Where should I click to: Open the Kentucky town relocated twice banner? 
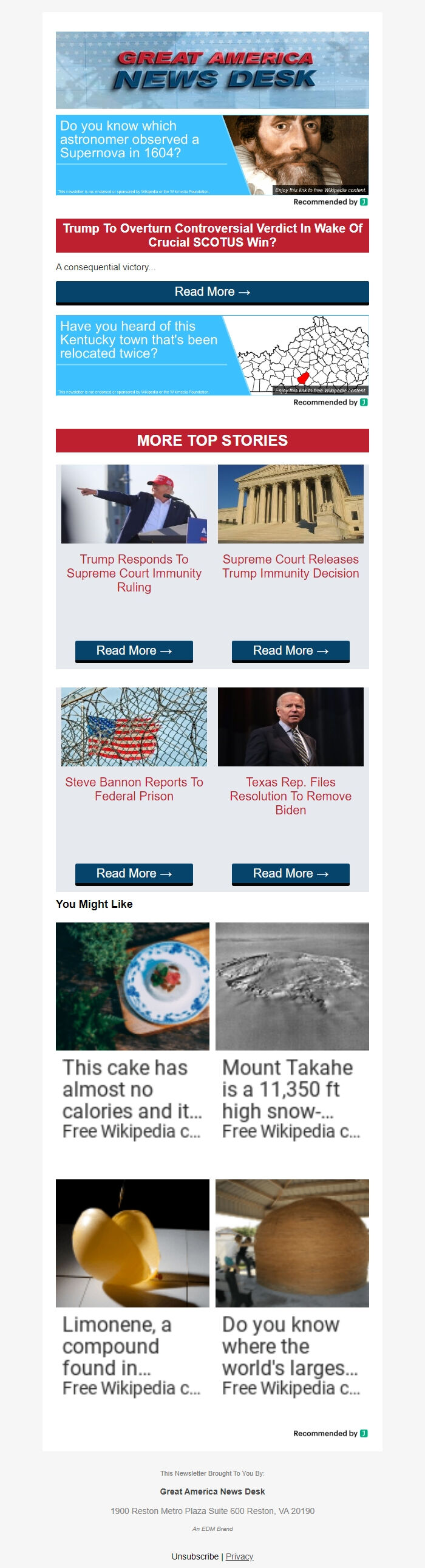pyautogui.click(x=212, y=355)
